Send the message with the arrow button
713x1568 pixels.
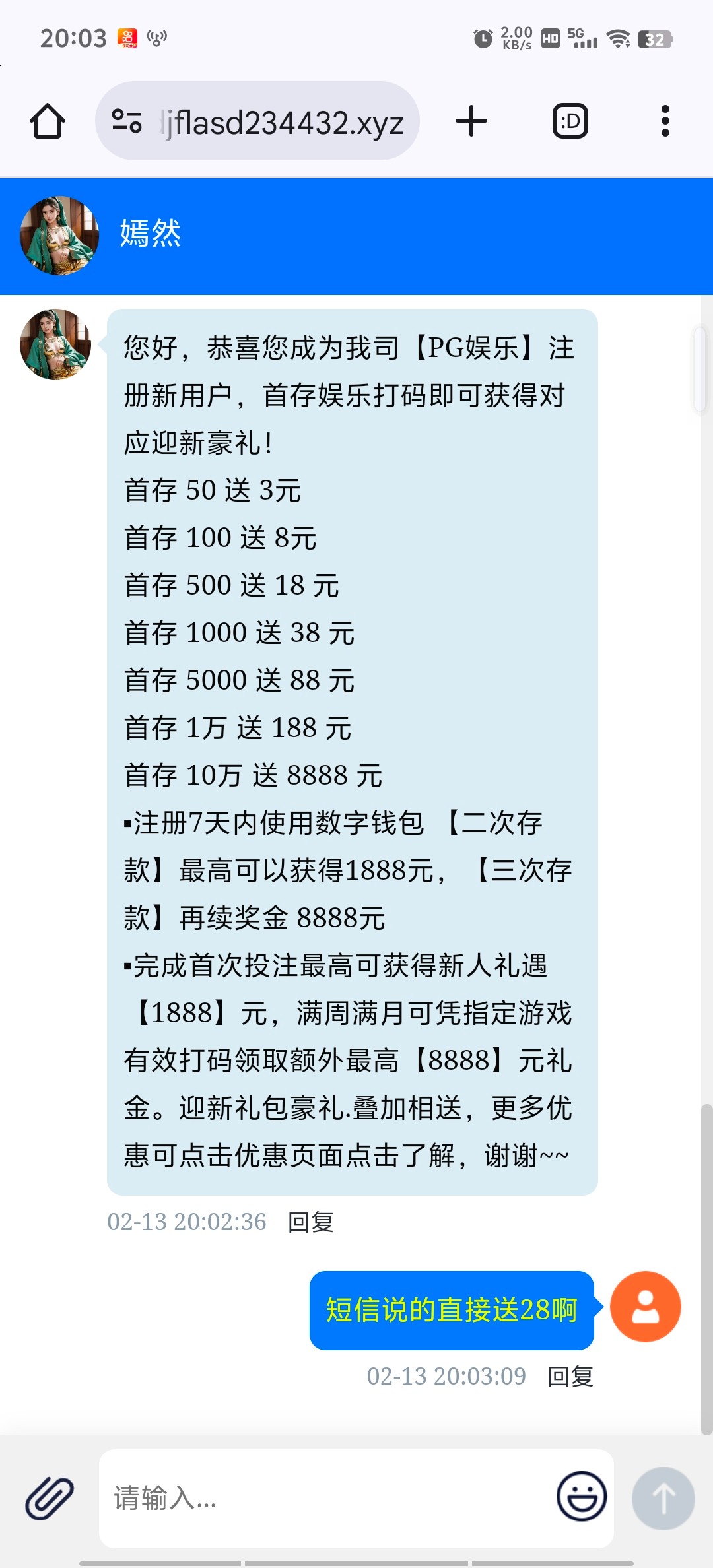[x=663, y=1499]
